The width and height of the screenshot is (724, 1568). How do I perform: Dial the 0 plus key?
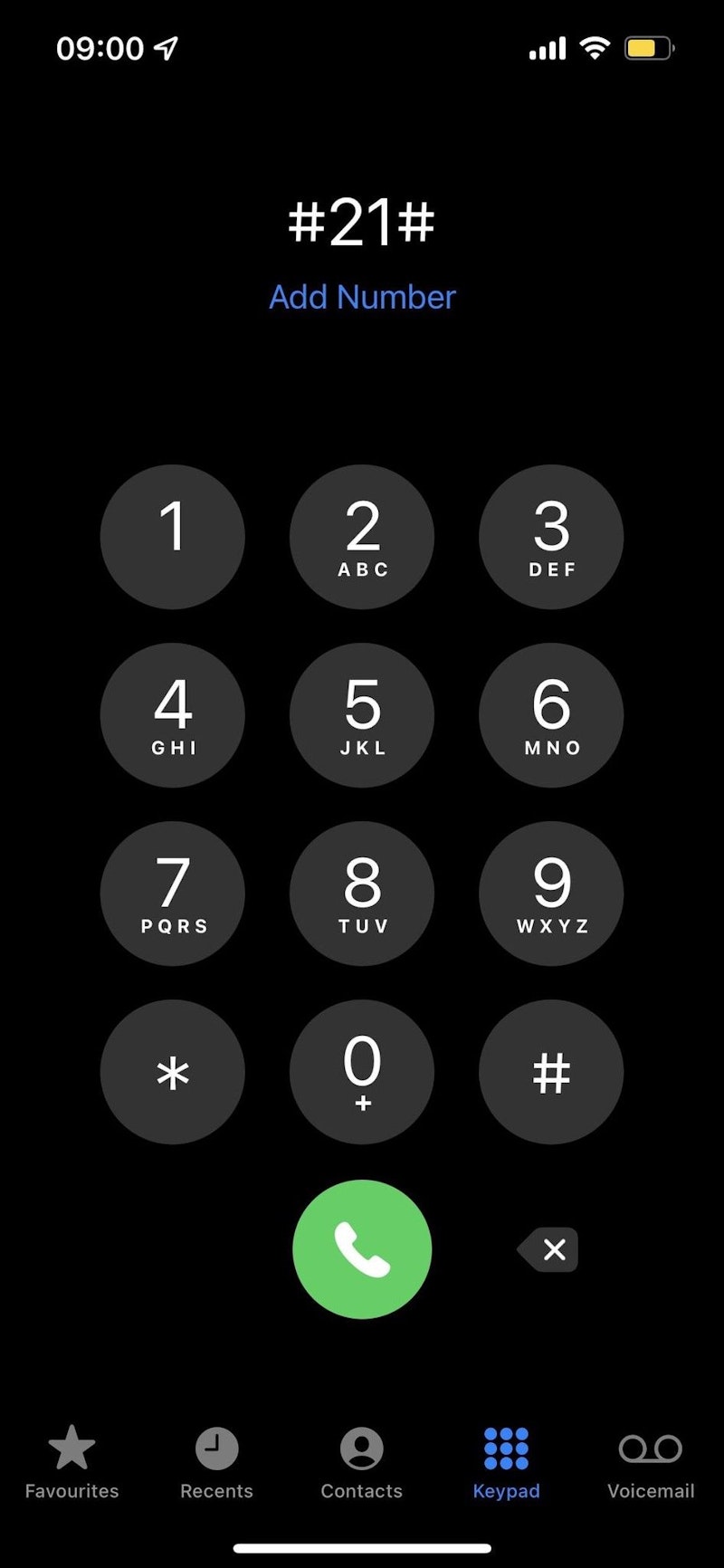click(362, 1072)
